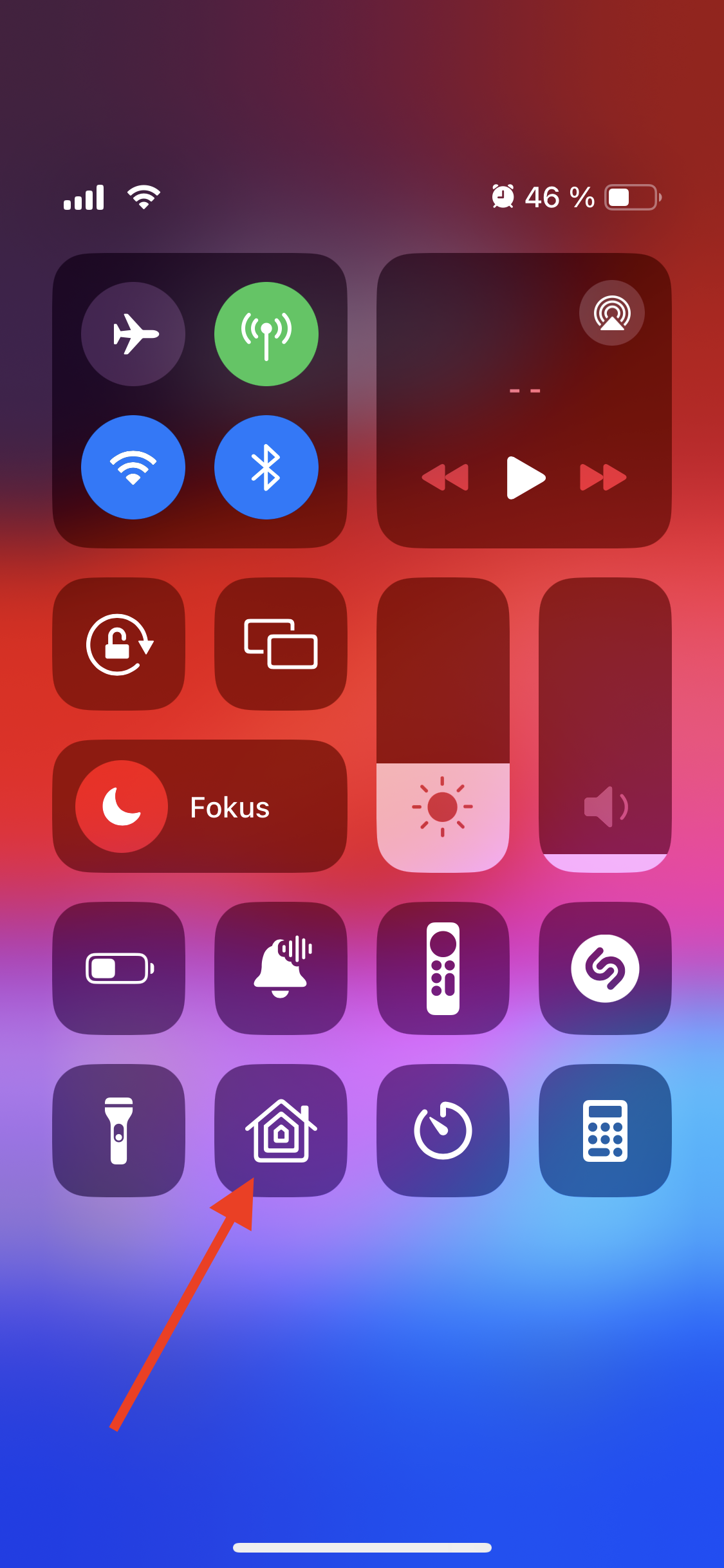Tap the brightness slider

[x=443, y=725]
